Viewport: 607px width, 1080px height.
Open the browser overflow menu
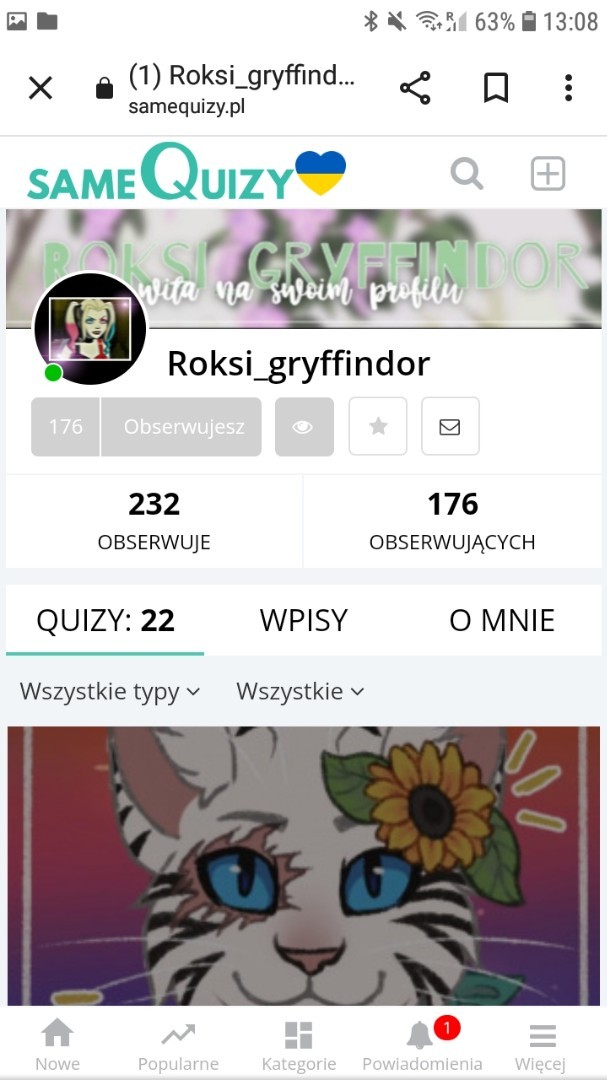568,89
